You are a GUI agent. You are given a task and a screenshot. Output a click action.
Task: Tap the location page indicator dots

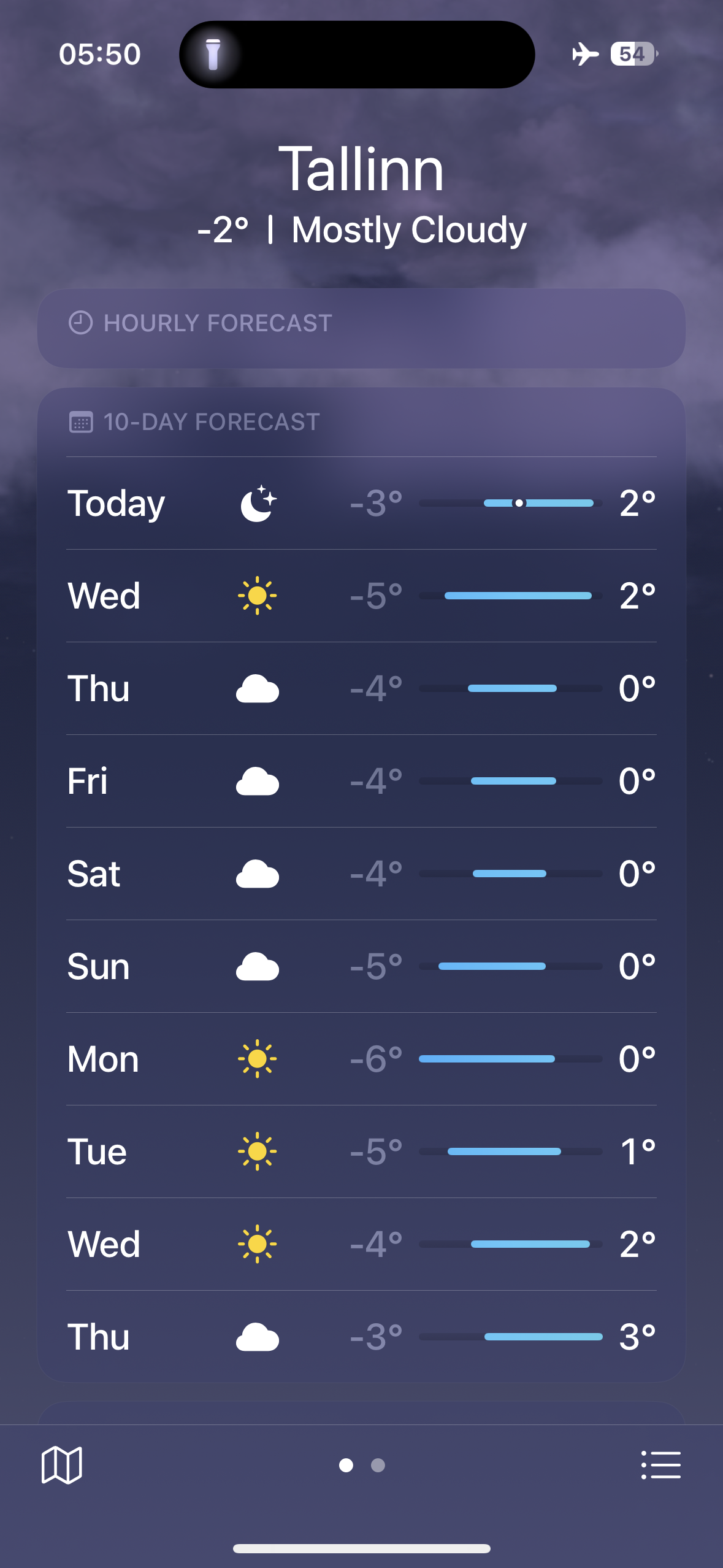pos(362,1465)
